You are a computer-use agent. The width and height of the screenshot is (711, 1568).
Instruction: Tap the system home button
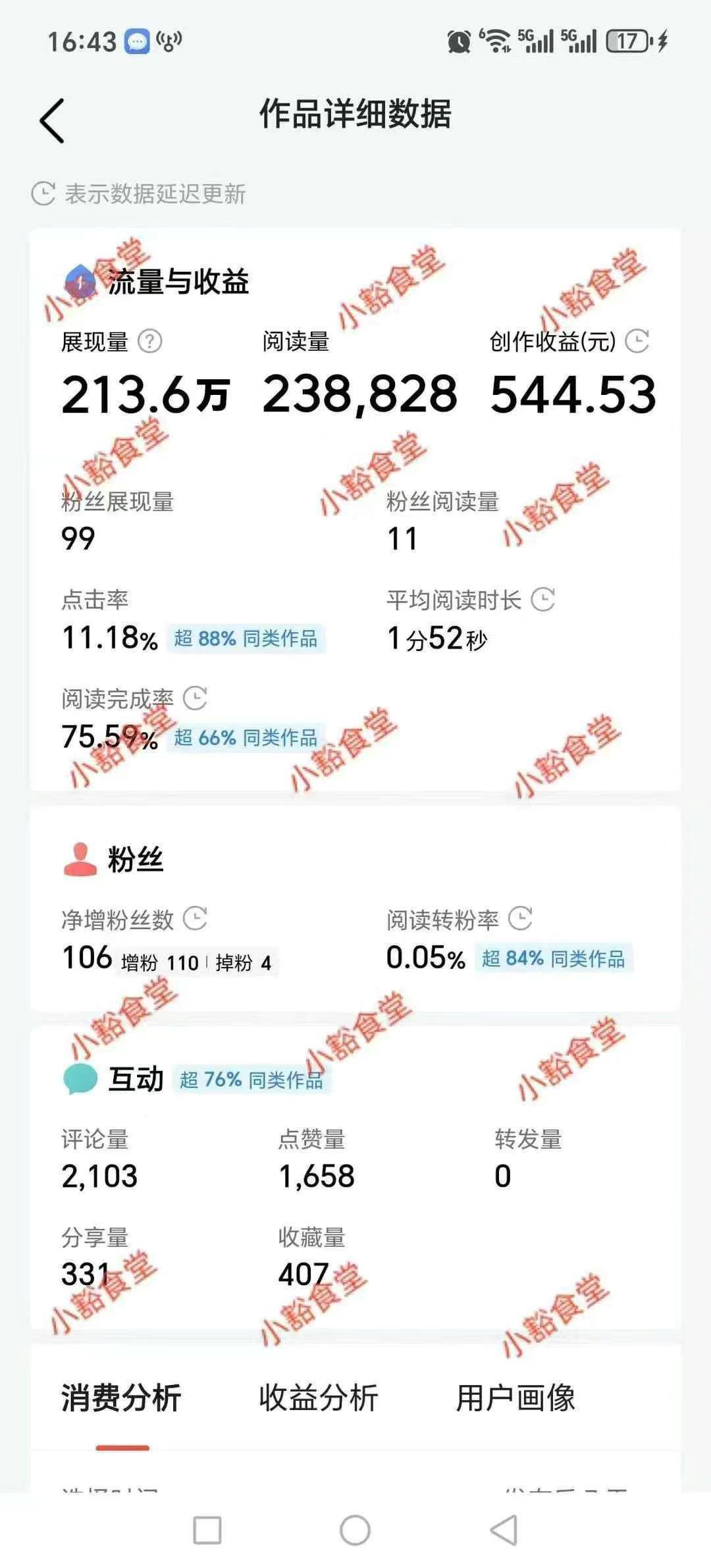point(355,1530)
